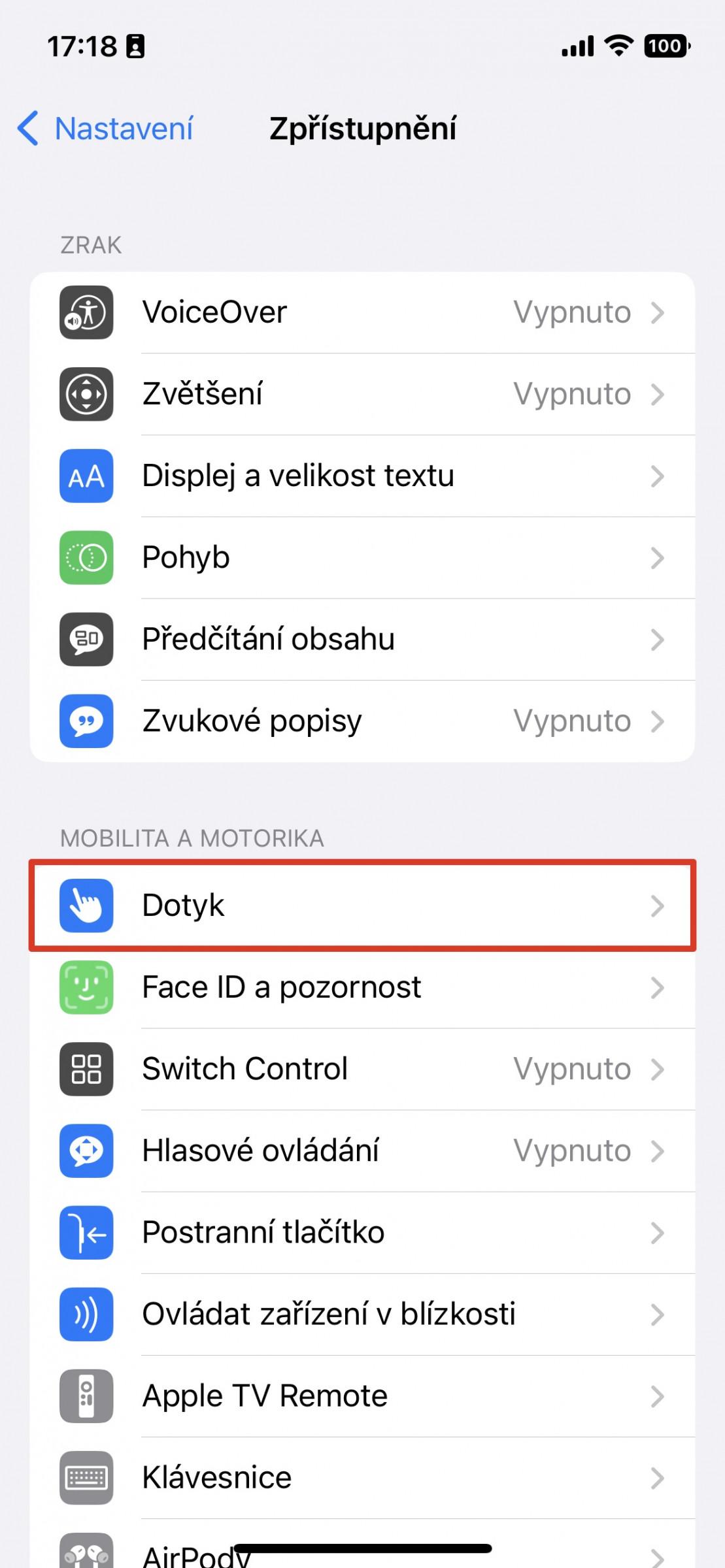
Task: Go back to Nastavení
Action: (105, 128)
